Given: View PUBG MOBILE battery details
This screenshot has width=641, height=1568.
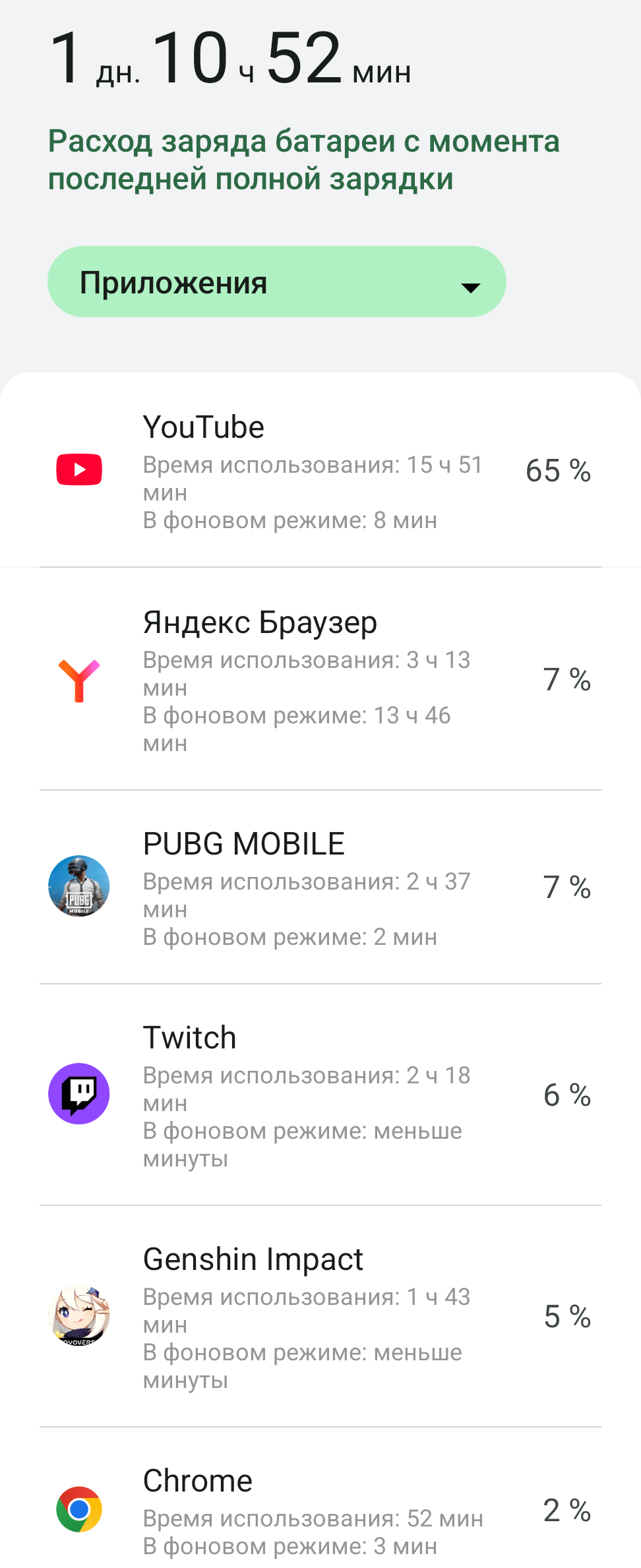Looking at the screenshot, I should click(x=320, y=887).
